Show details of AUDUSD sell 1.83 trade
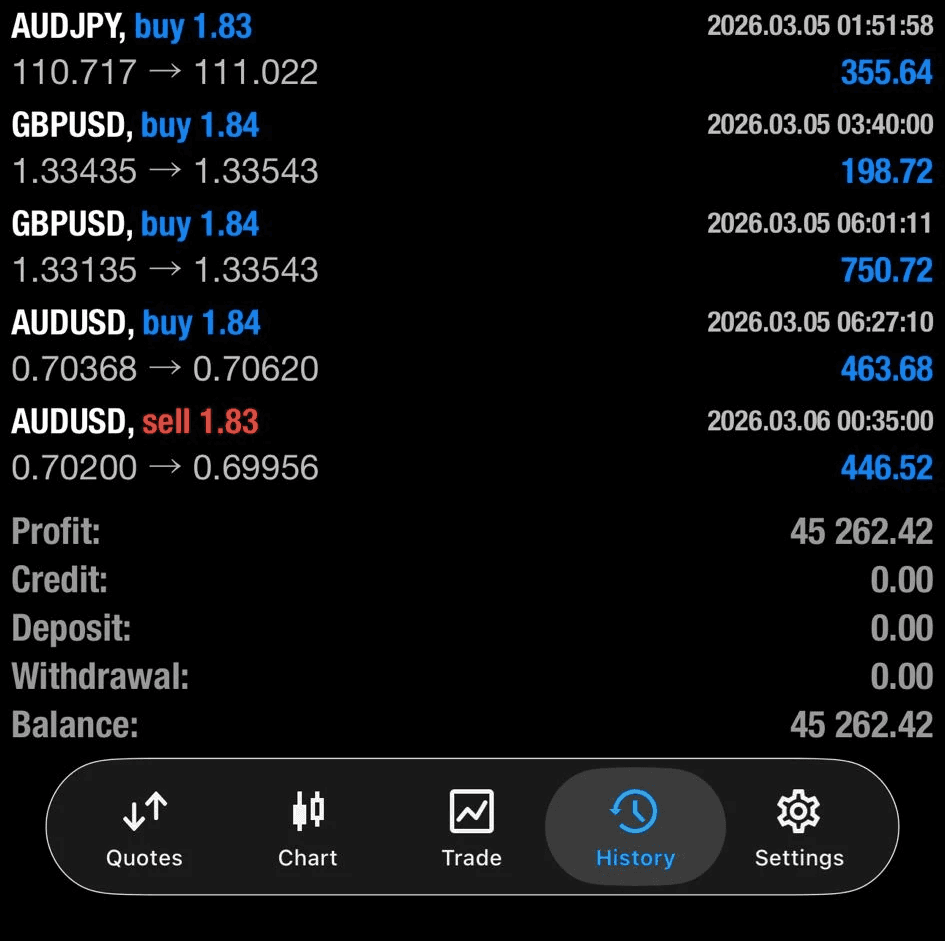Screen dimensions: 945x941 (x=472, y=444)
